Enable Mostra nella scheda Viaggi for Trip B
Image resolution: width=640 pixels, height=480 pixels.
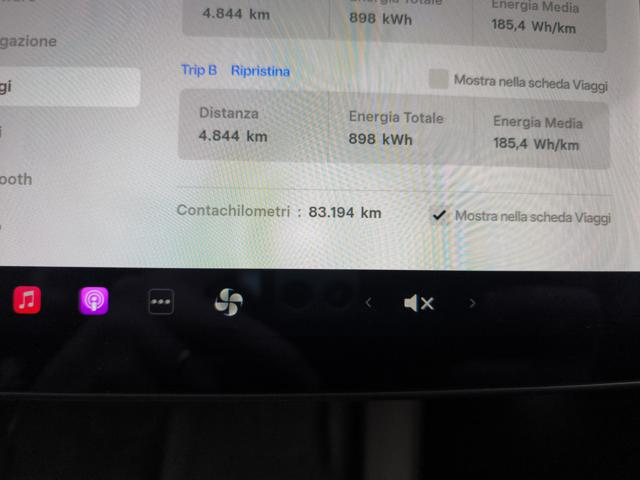click(438, 79)
